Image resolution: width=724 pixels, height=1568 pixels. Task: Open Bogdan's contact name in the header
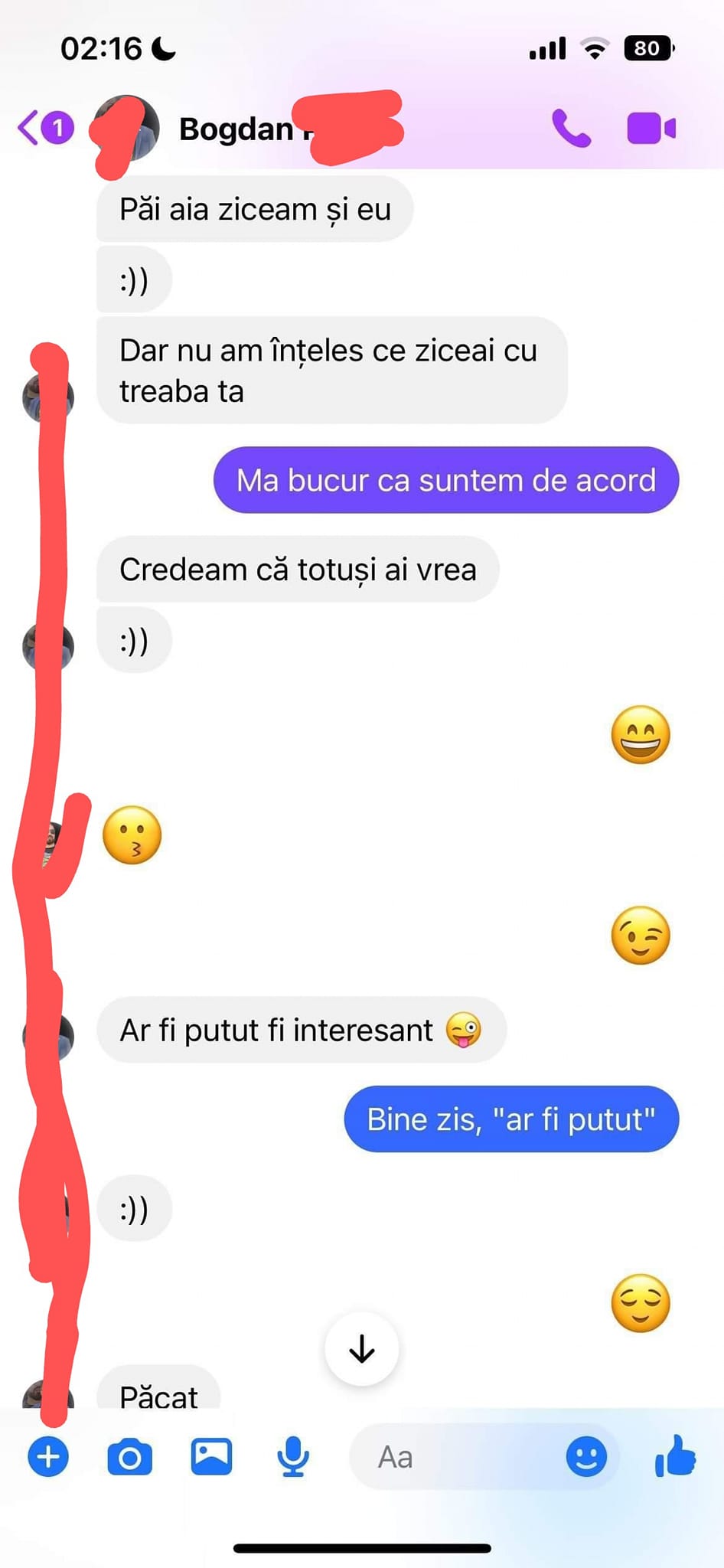click(237, 129)
